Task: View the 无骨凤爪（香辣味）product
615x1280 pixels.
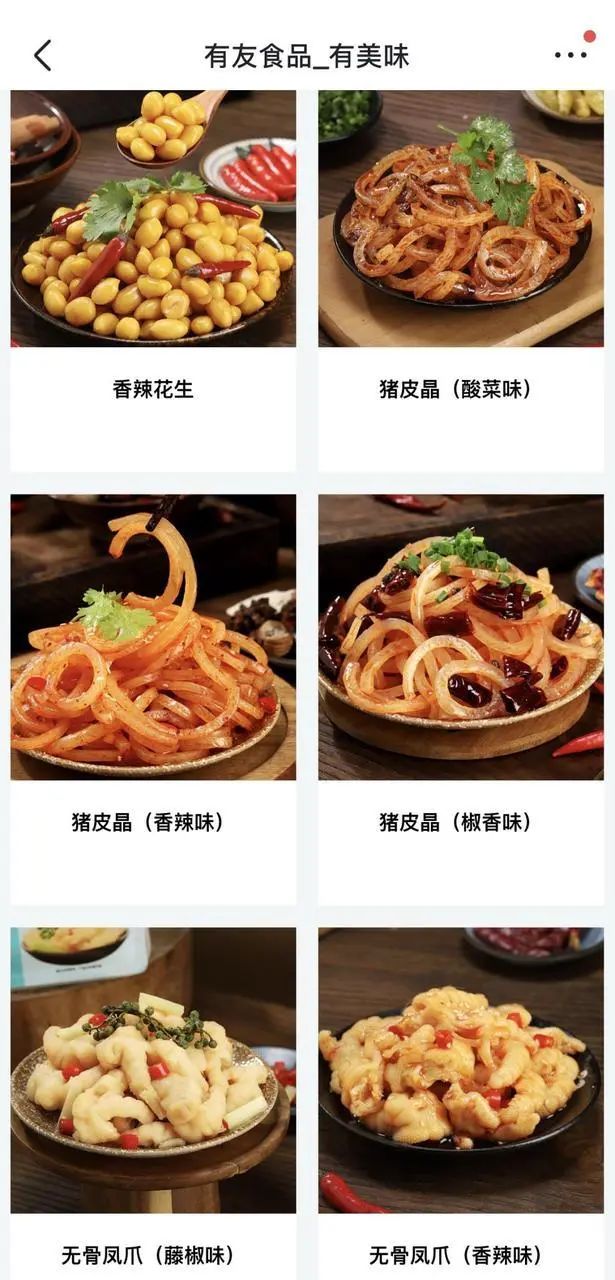Action: 461,1100
